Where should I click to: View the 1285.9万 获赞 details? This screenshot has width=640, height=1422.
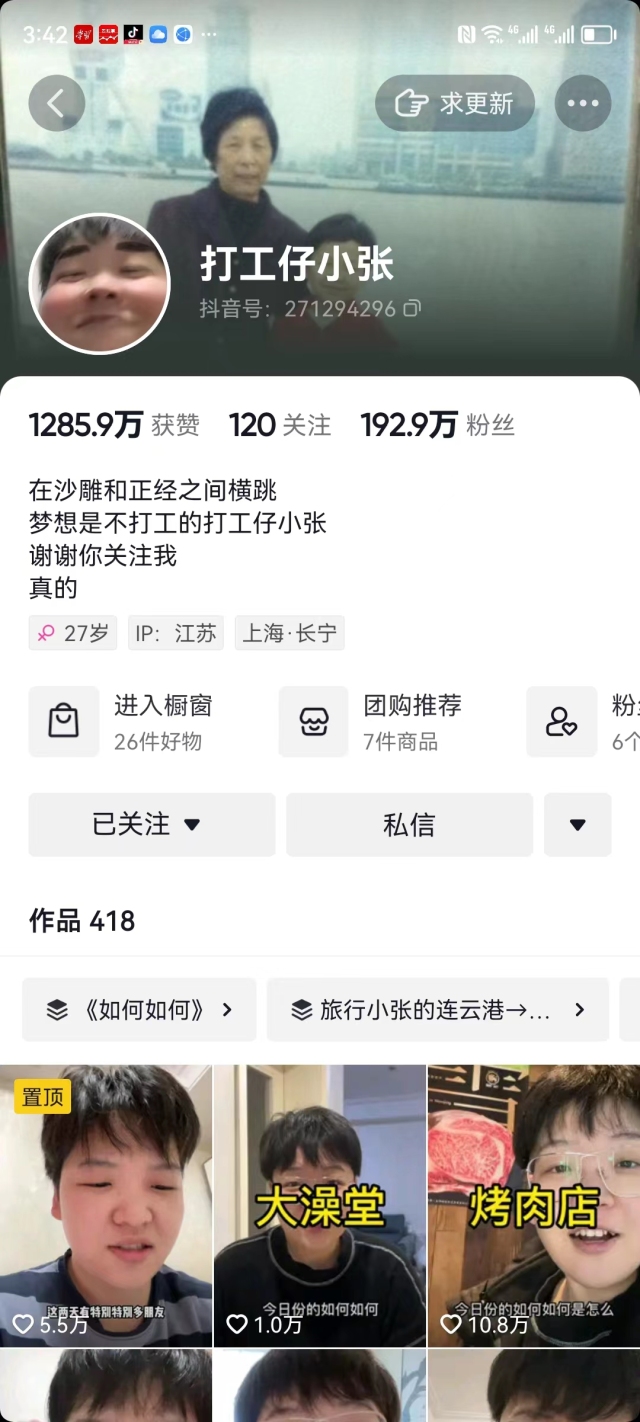pyautogui.click(x=114, y=425)
